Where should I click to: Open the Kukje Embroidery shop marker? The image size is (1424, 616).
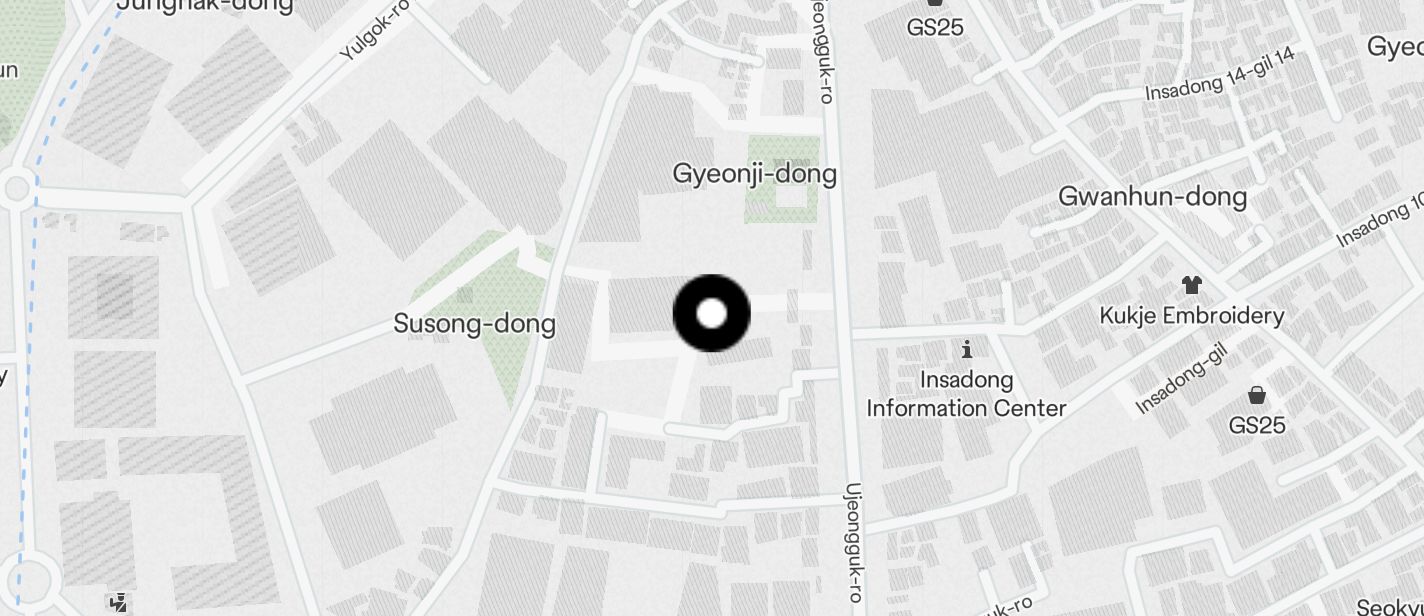pos(1191,285)
